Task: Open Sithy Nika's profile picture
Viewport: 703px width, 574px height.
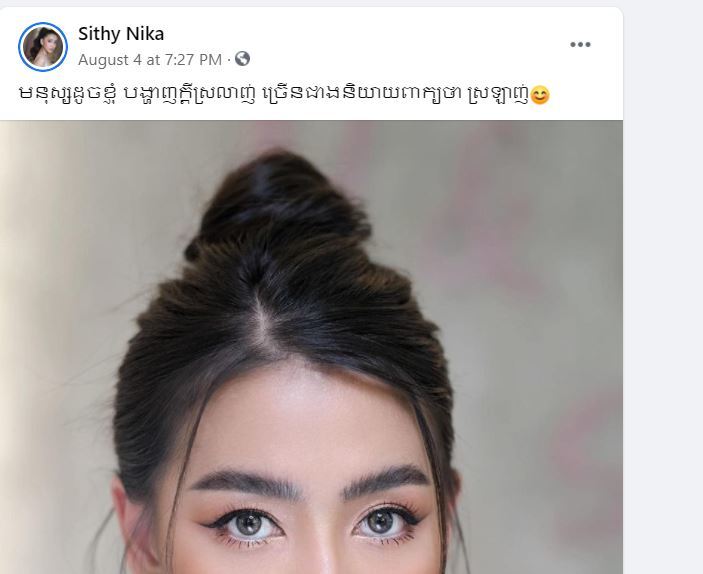Action: click(43, 46)
